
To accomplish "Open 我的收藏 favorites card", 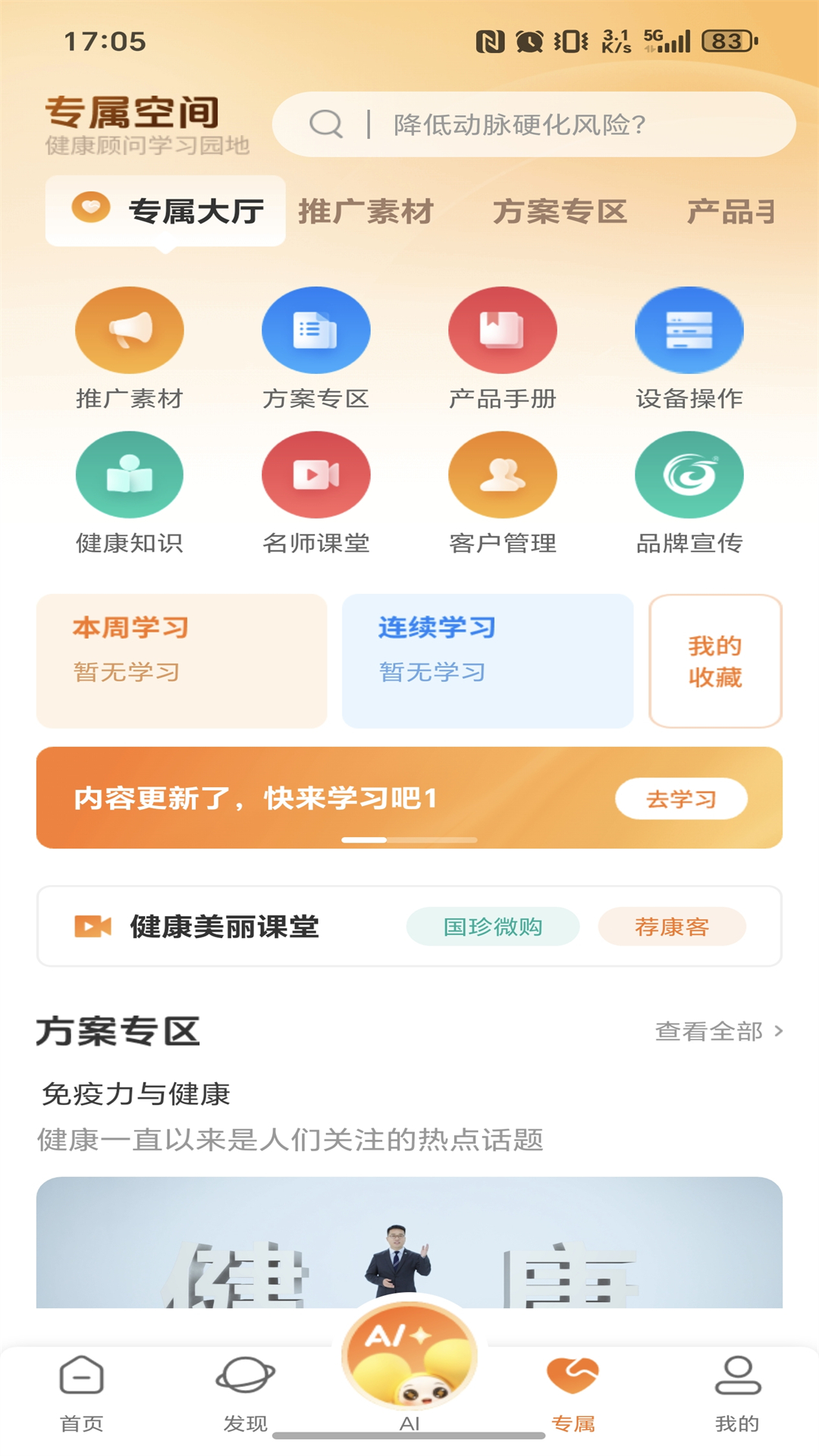I will coord(715,661).
